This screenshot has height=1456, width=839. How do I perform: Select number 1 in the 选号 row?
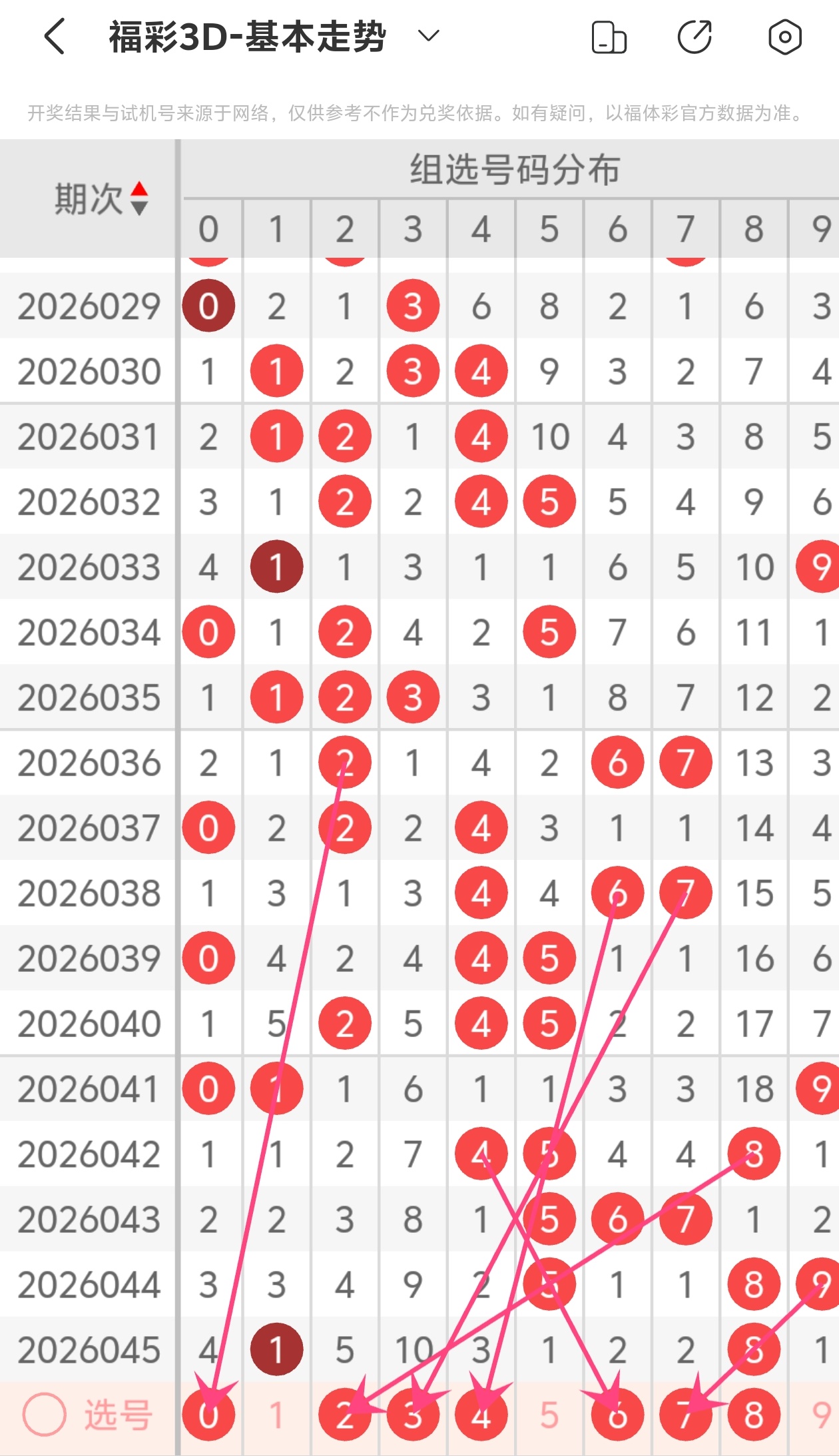tap(276, 1415)
